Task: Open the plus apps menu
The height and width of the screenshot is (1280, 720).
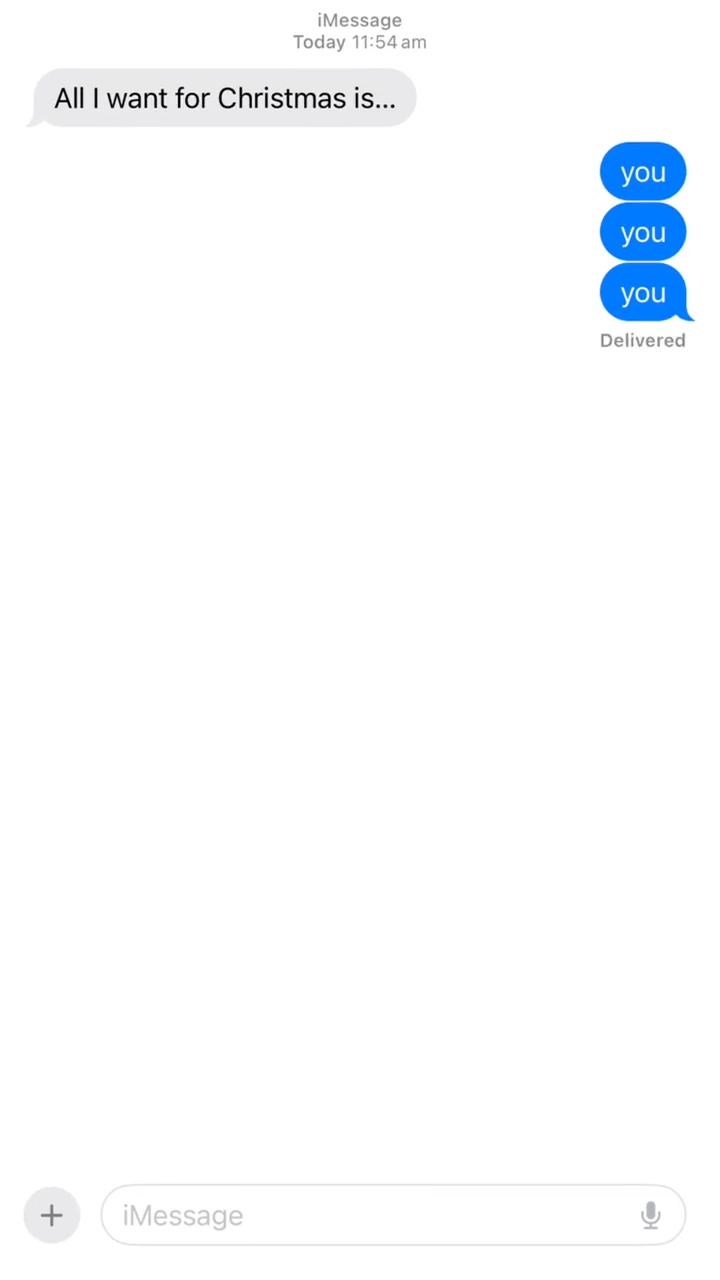Action: (51, 1215)
